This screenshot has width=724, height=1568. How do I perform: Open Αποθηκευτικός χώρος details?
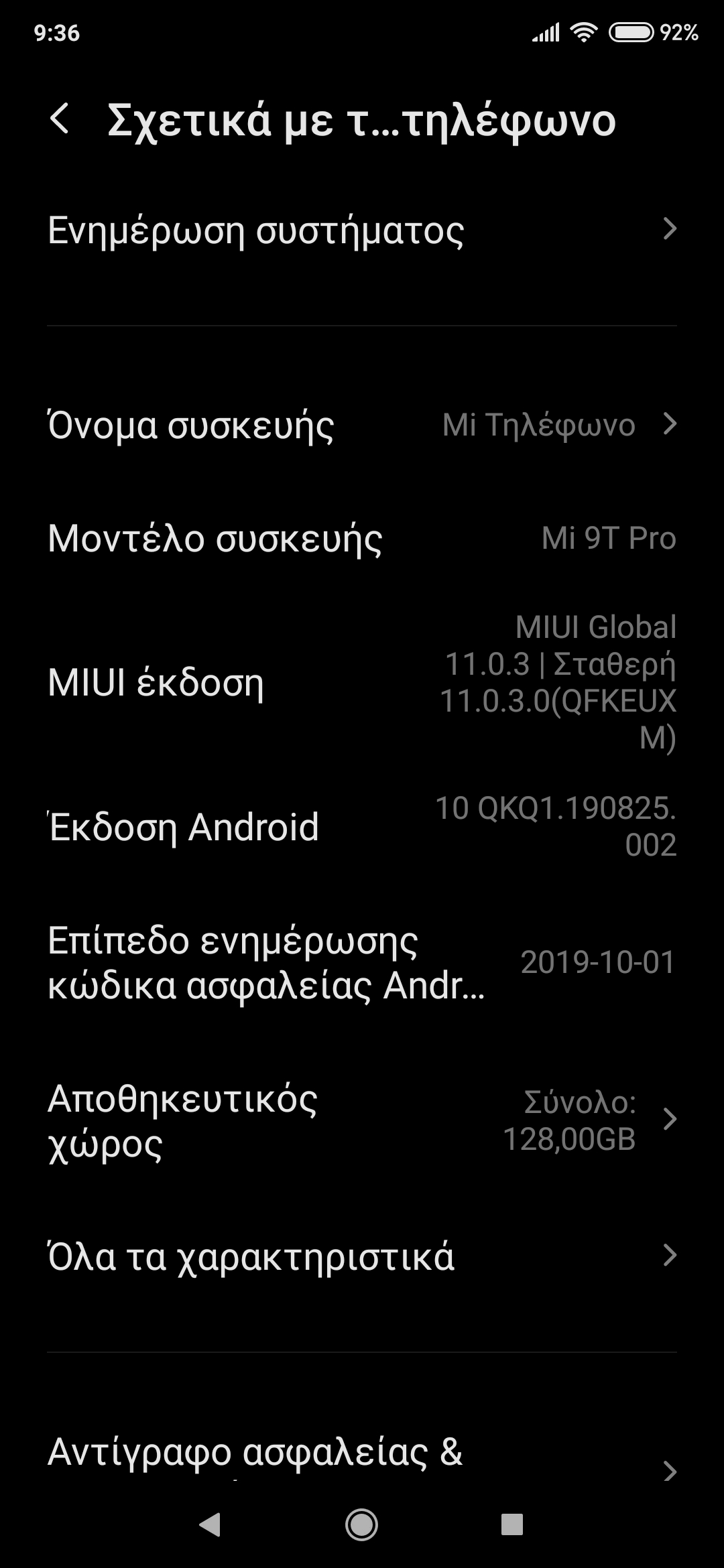(362, 1120)
